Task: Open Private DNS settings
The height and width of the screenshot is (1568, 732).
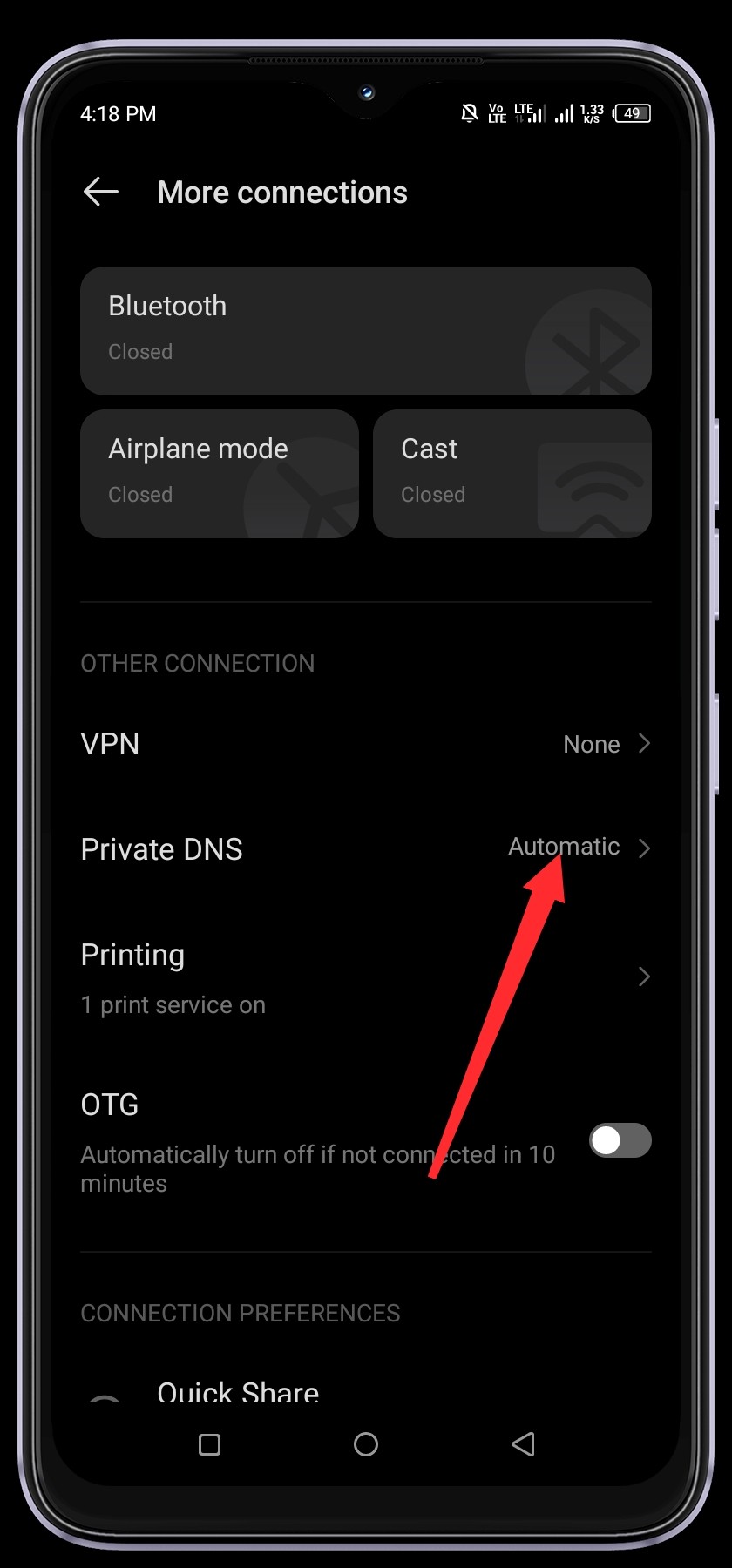Action: (x=365, y=848)
